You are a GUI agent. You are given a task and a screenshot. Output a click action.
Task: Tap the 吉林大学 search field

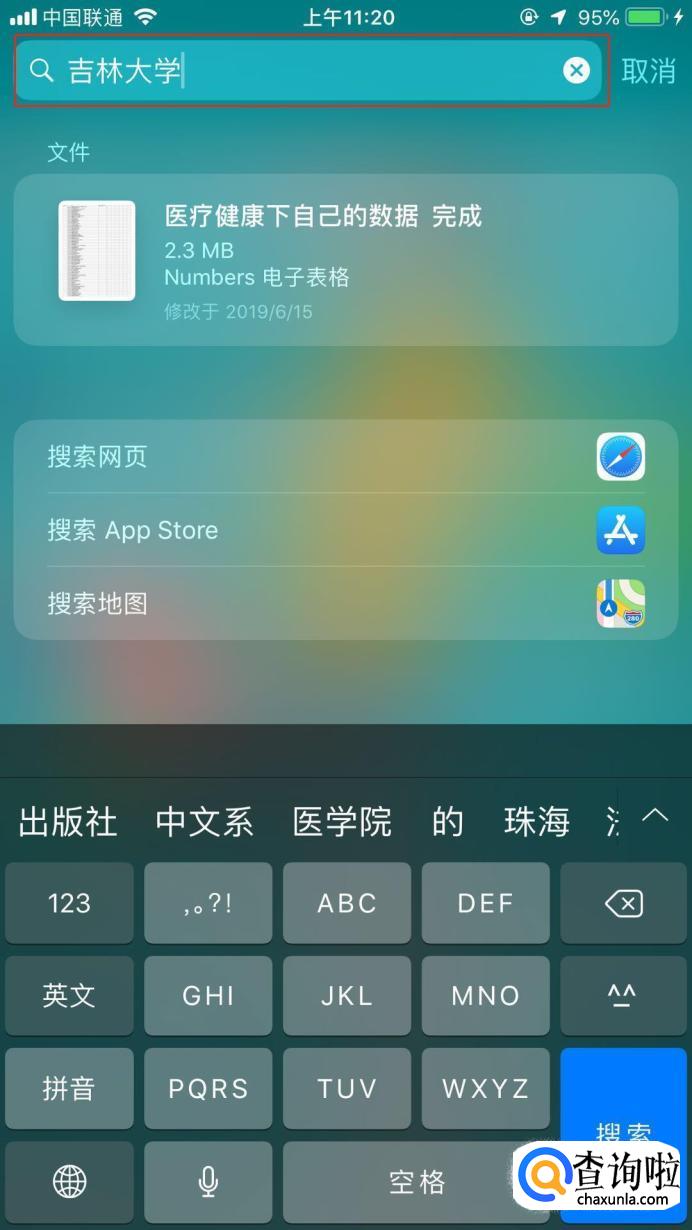click(310, 70)
